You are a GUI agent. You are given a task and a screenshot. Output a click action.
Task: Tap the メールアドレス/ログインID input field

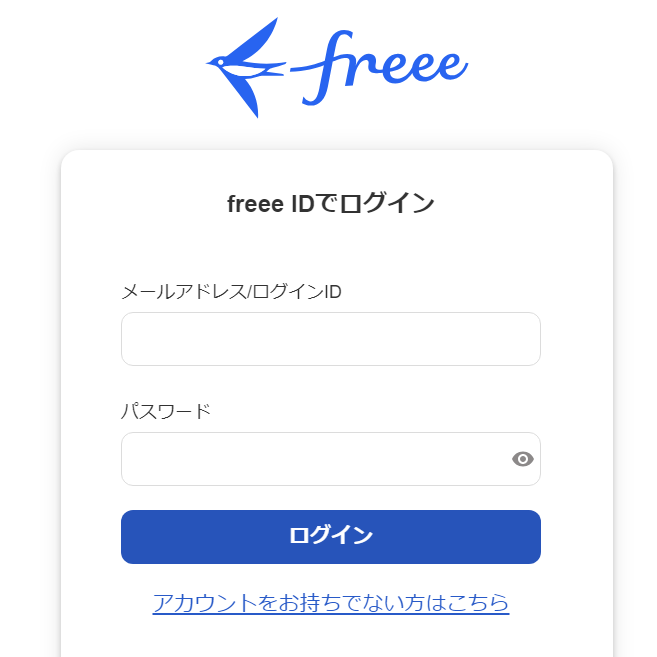[x=330, y=339]
